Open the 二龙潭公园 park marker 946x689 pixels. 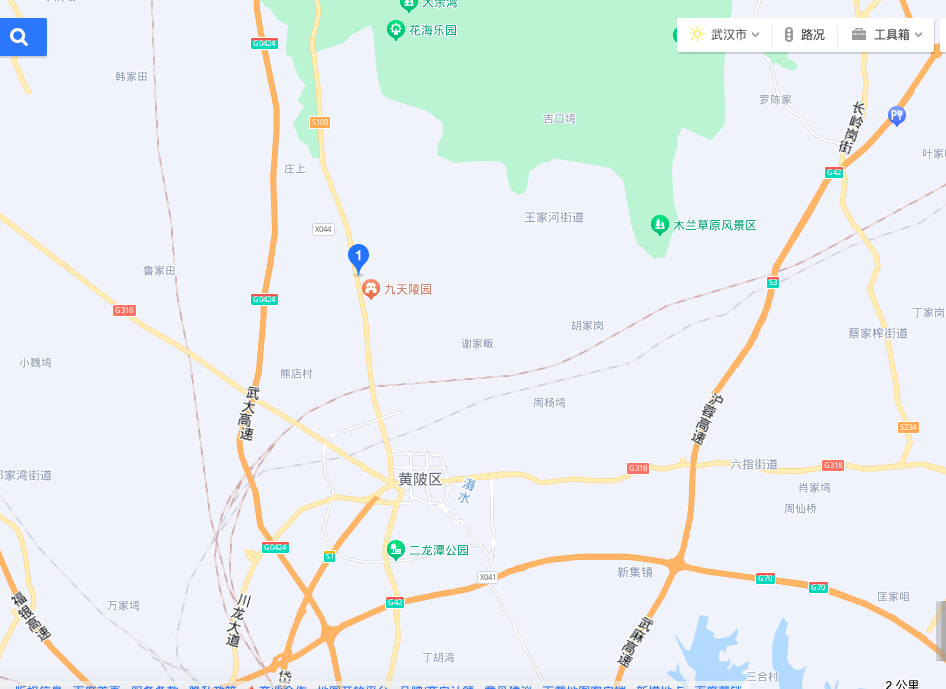(x=396, y=550)
